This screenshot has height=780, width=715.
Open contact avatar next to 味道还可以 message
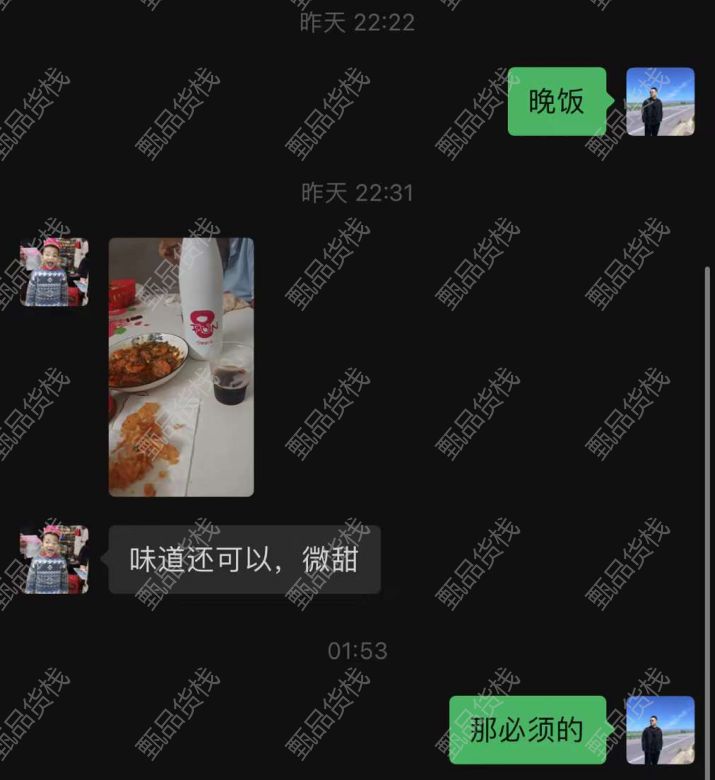tap(54, 560)
